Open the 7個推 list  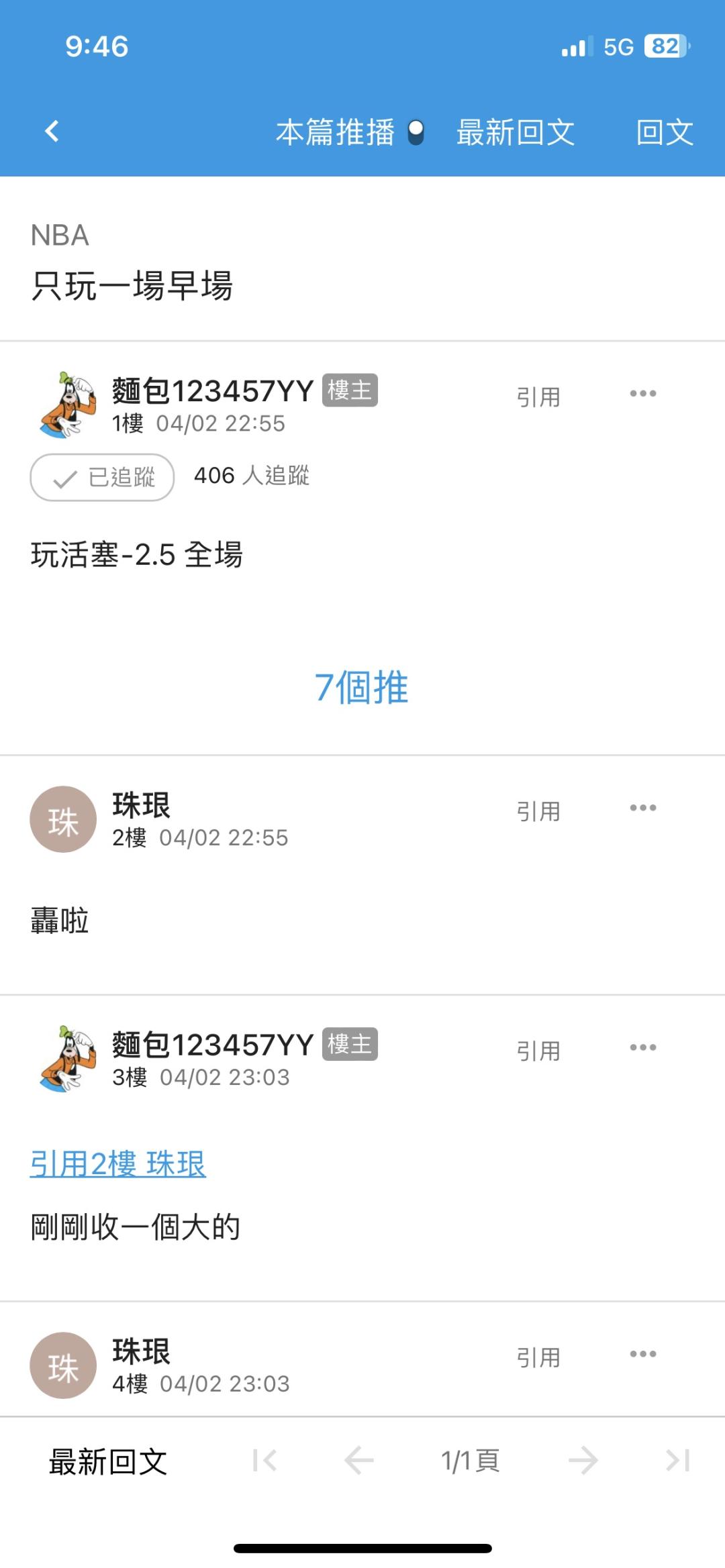pos(361,687)
